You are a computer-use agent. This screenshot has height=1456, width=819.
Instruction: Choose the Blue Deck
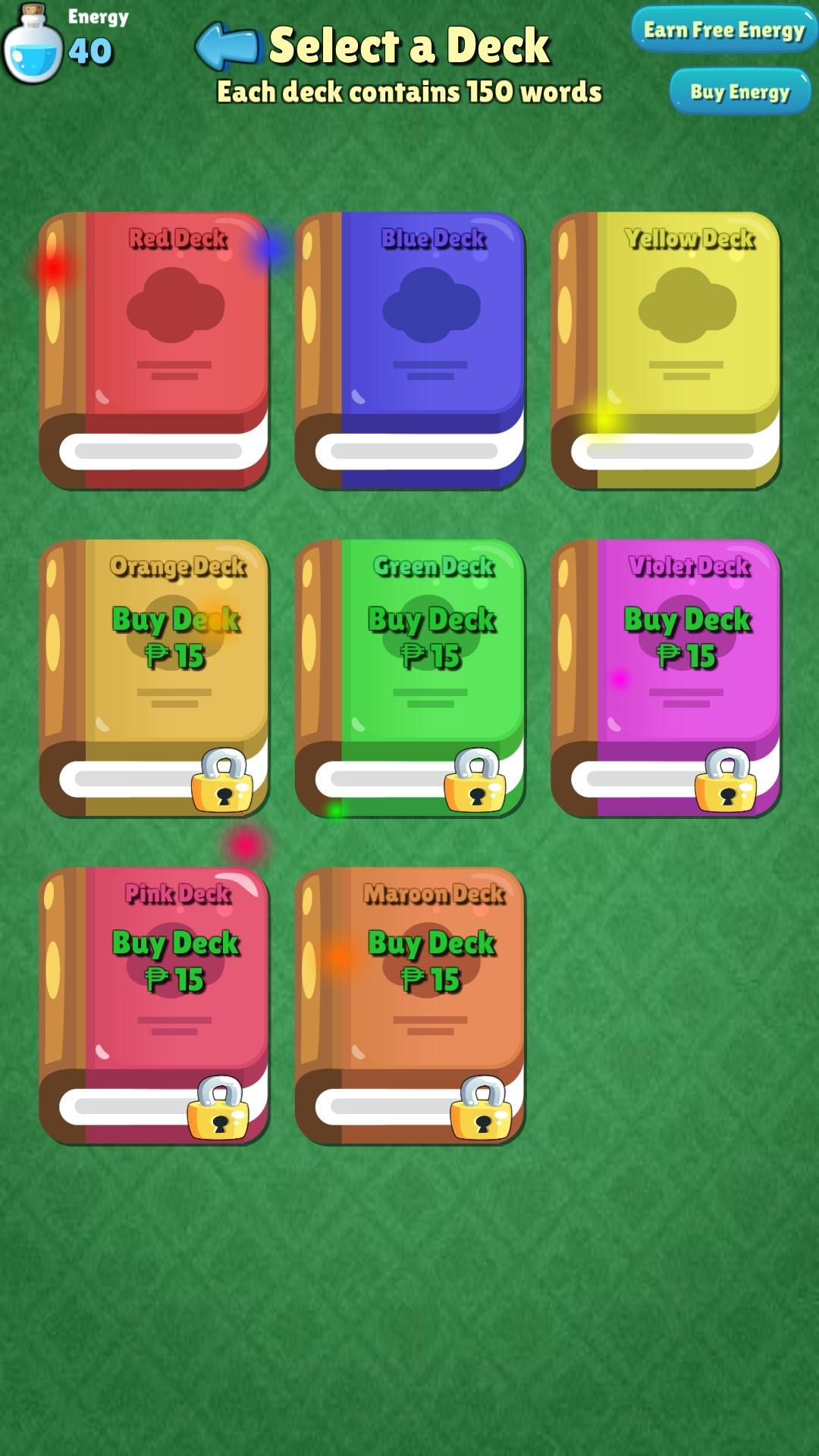(409, 350)
